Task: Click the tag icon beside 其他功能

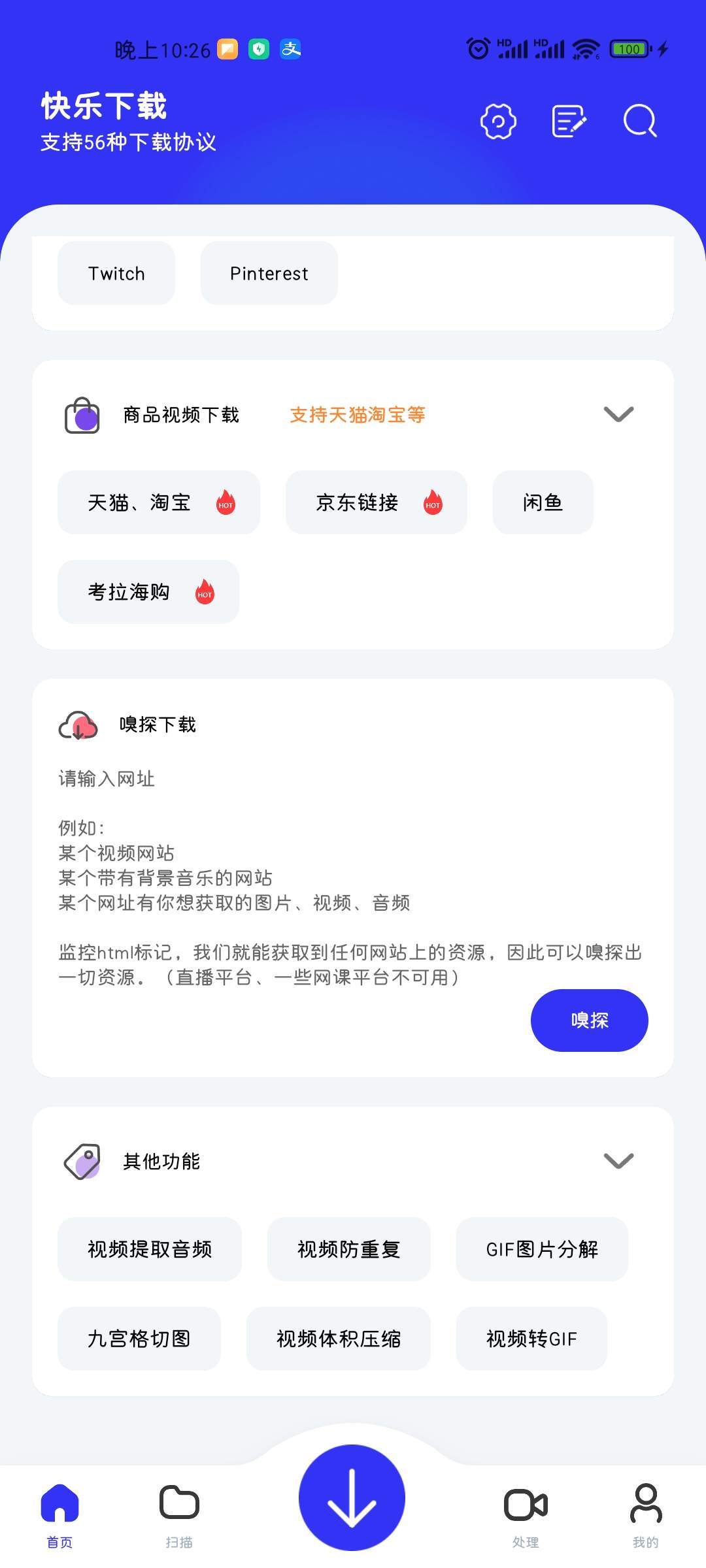Action: tap(82, 1162)
